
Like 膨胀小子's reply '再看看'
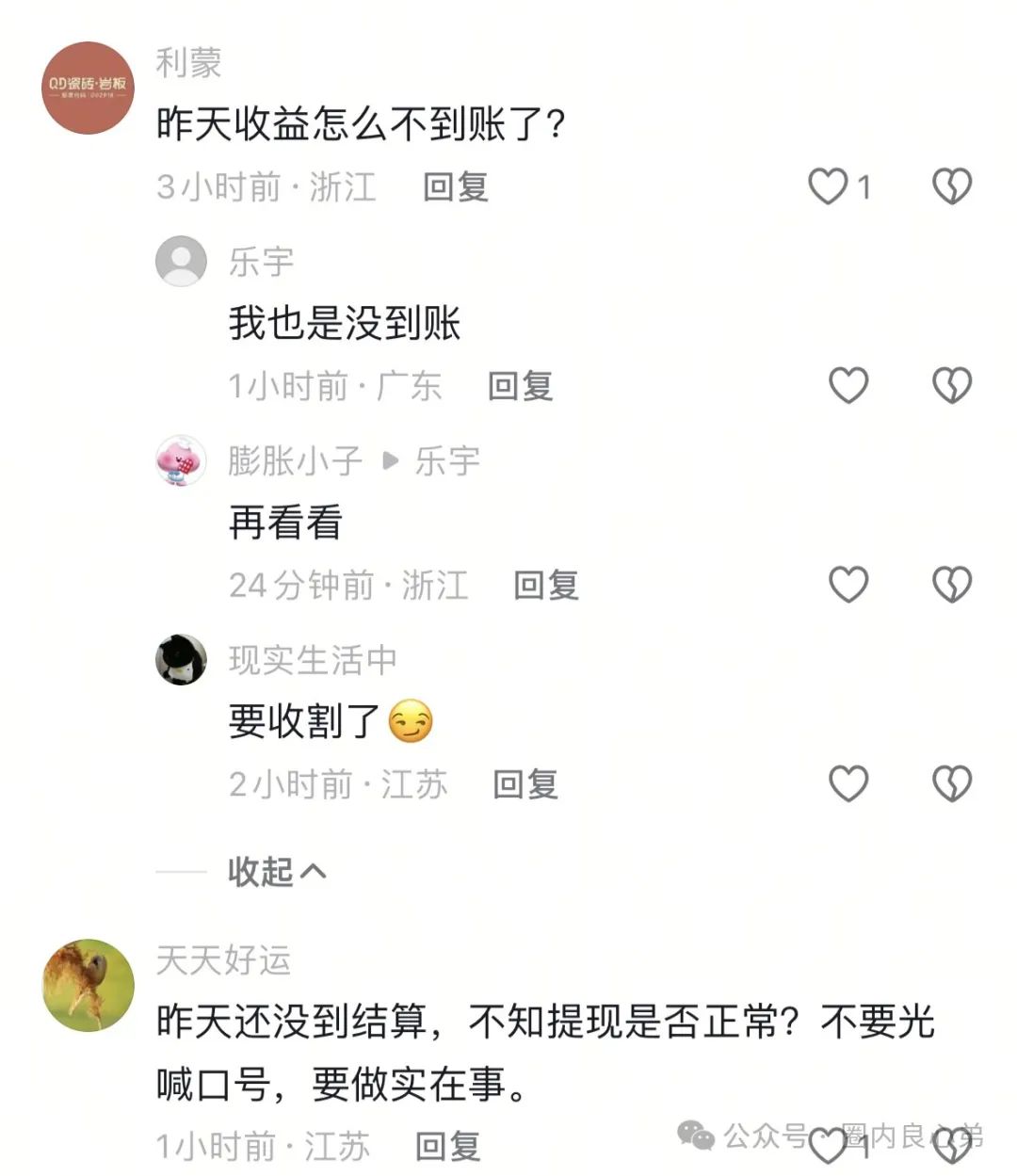(849, 585)
